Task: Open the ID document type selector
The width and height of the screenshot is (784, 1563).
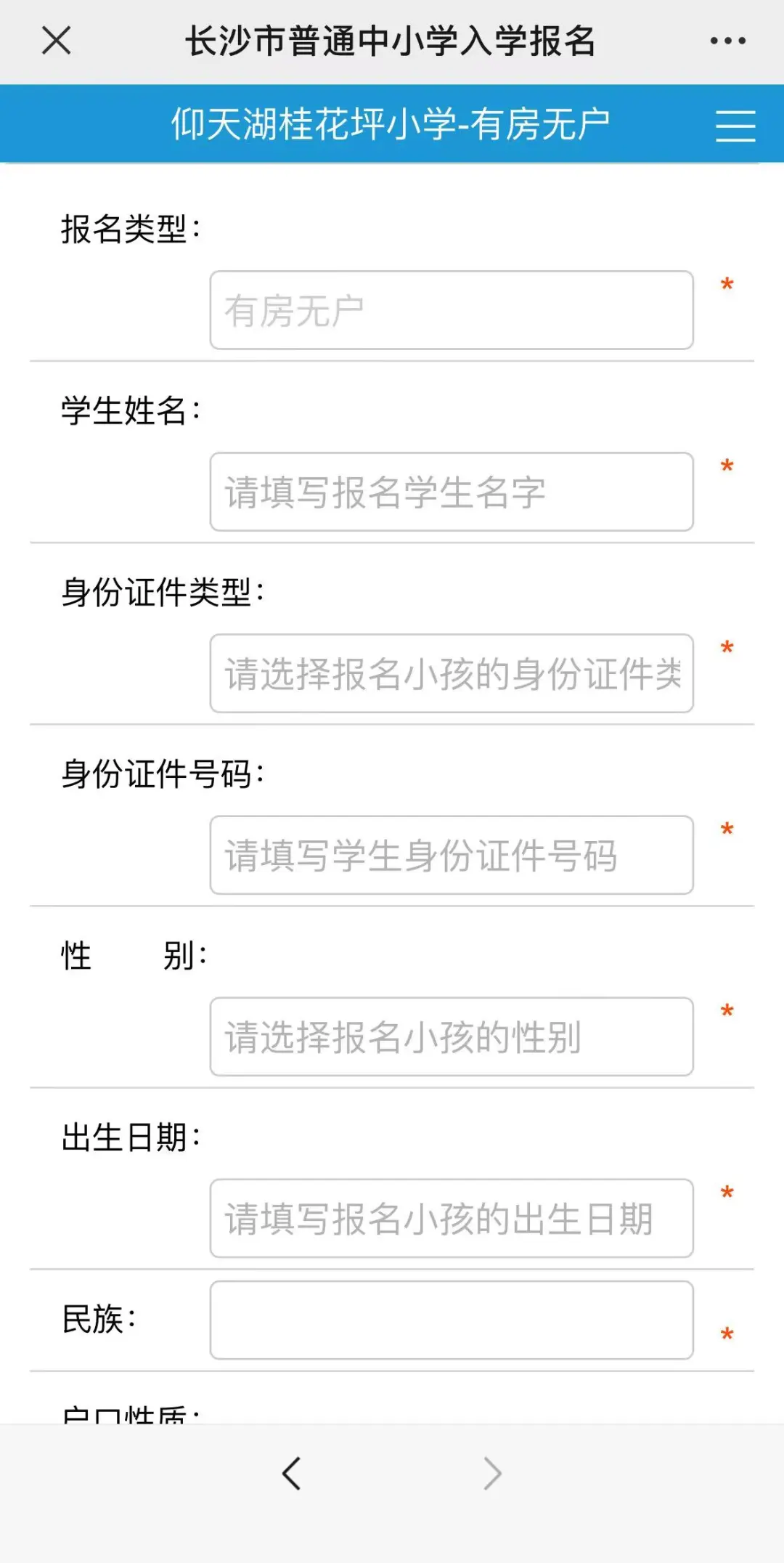Action: (x=452, y=673)
